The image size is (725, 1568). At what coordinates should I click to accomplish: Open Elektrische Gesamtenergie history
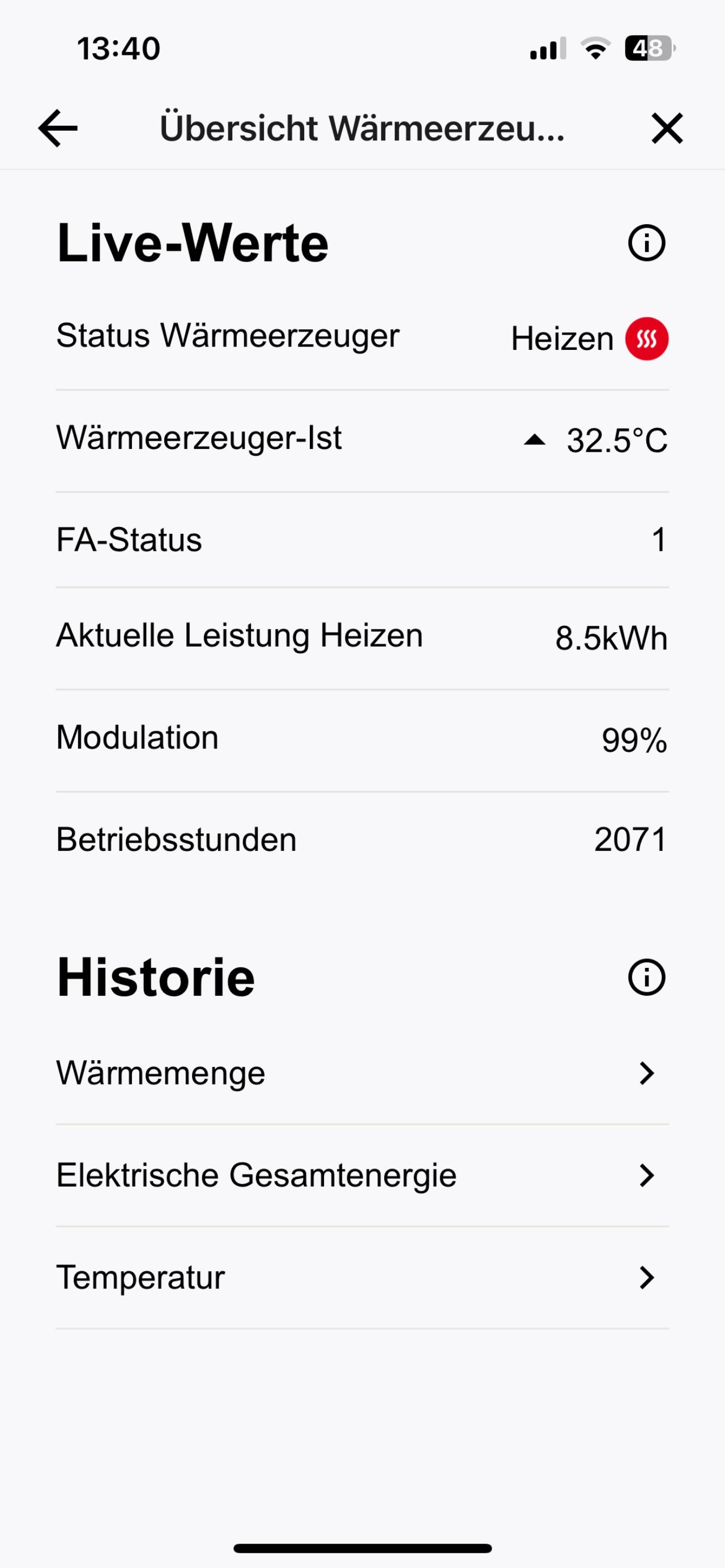362,1175
